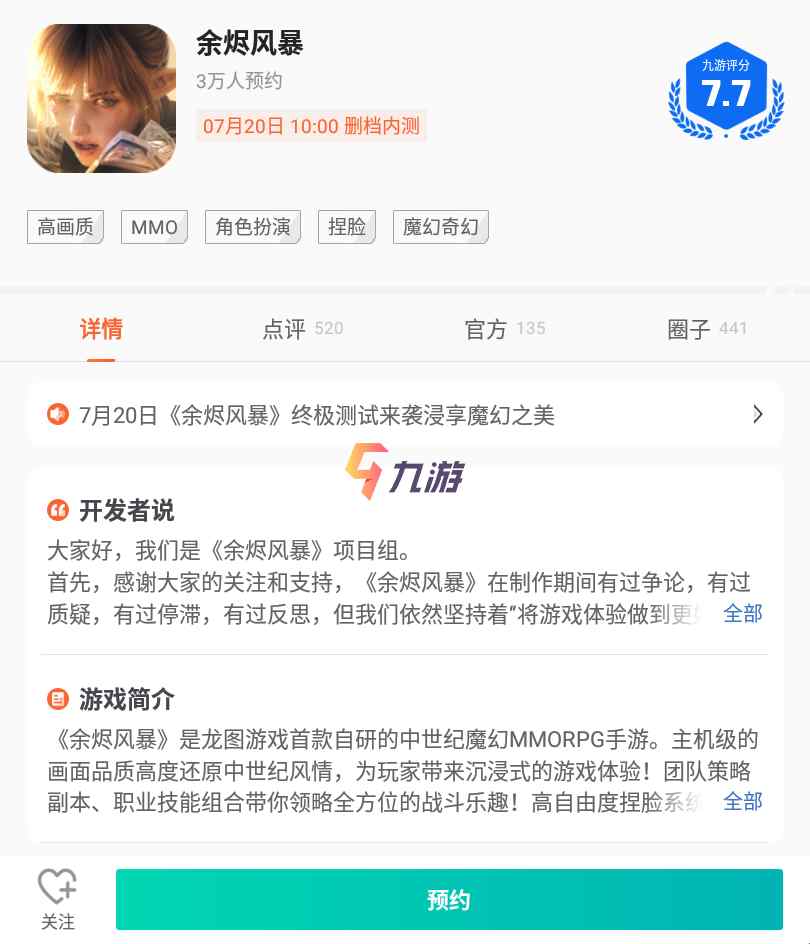Expand 全部 in 开发者说 section
The height and width of the screenshot is (944, 810).
tap(742, 613)
